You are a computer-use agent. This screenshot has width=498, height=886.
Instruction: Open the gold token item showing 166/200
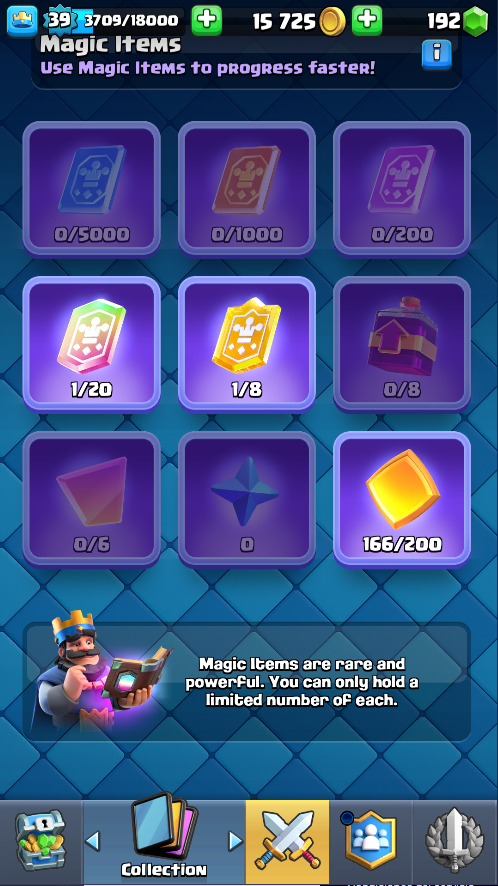[402, 499]
